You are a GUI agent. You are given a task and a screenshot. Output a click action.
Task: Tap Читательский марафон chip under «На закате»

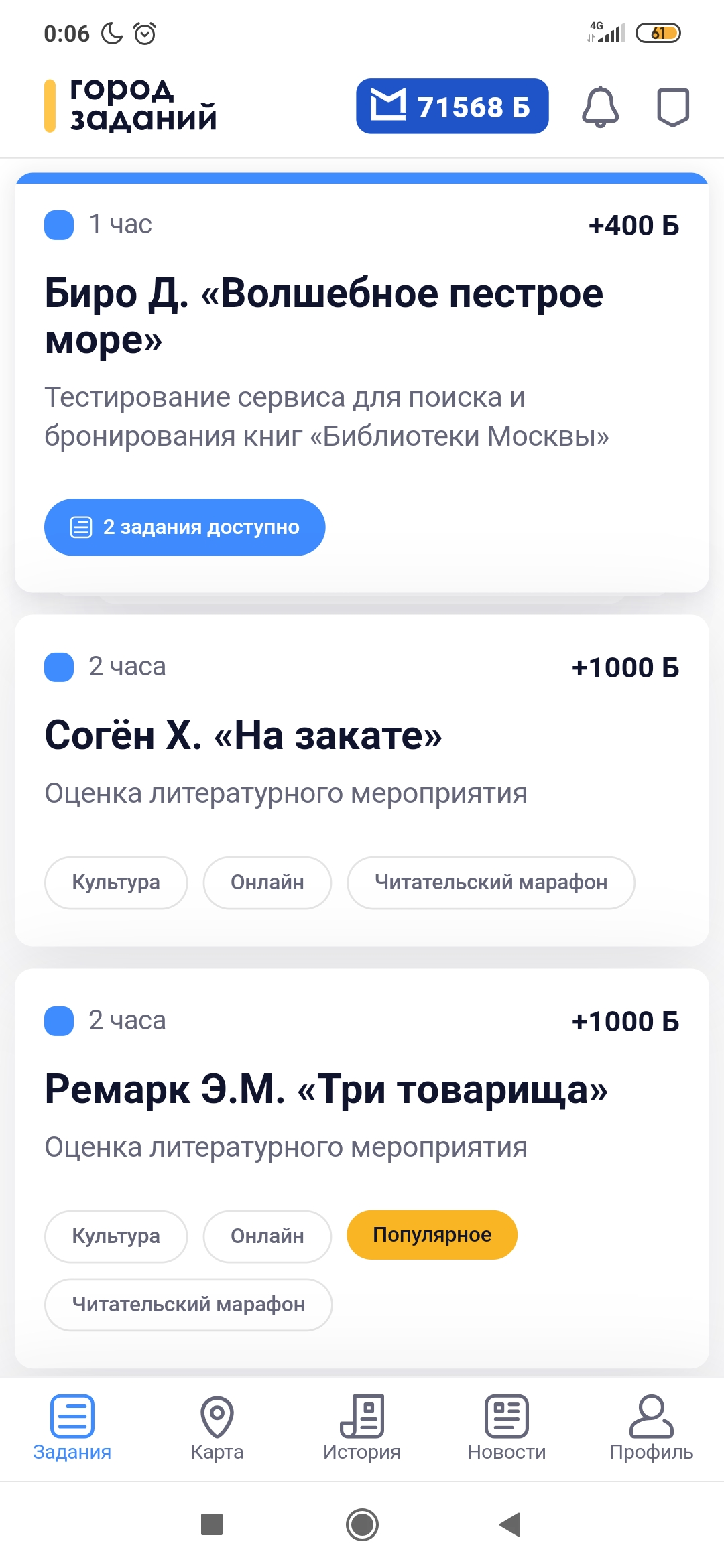pos(491,883)
